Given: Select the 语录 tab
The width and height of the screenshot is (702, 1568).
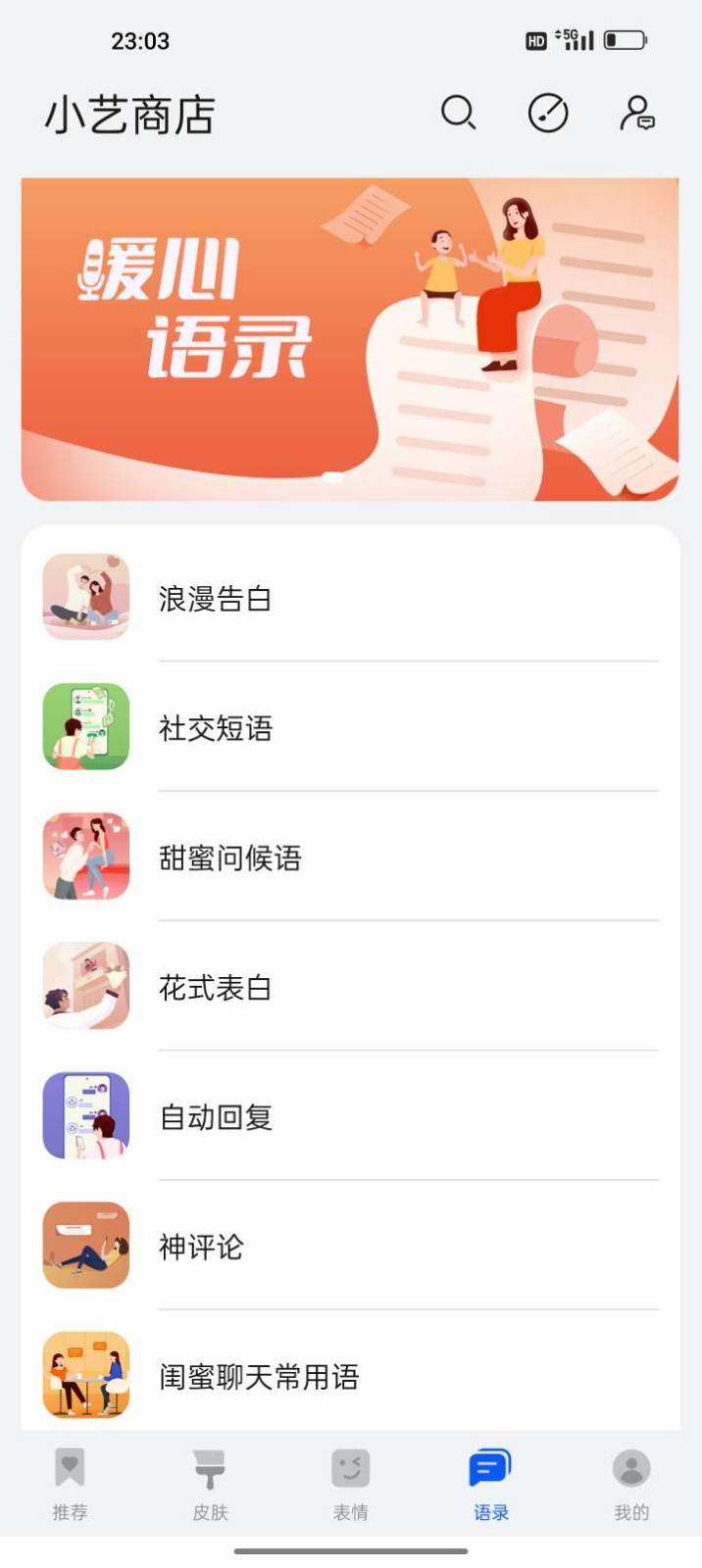Looking at the screenshot, I should tap(491, 1484).
